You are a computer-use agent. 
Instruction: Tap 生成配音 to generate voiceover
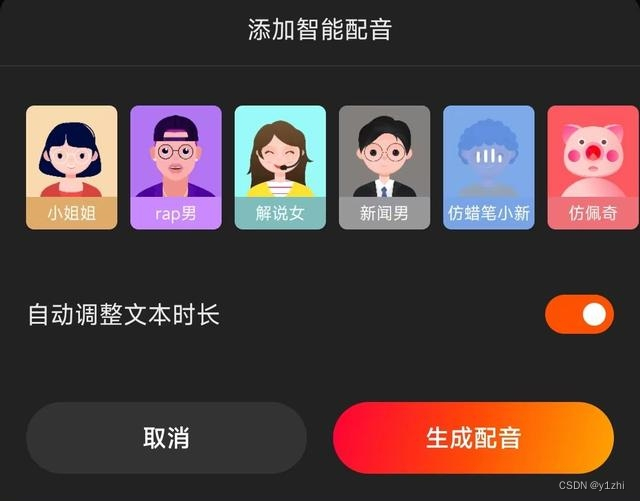(x=473, y=438)
